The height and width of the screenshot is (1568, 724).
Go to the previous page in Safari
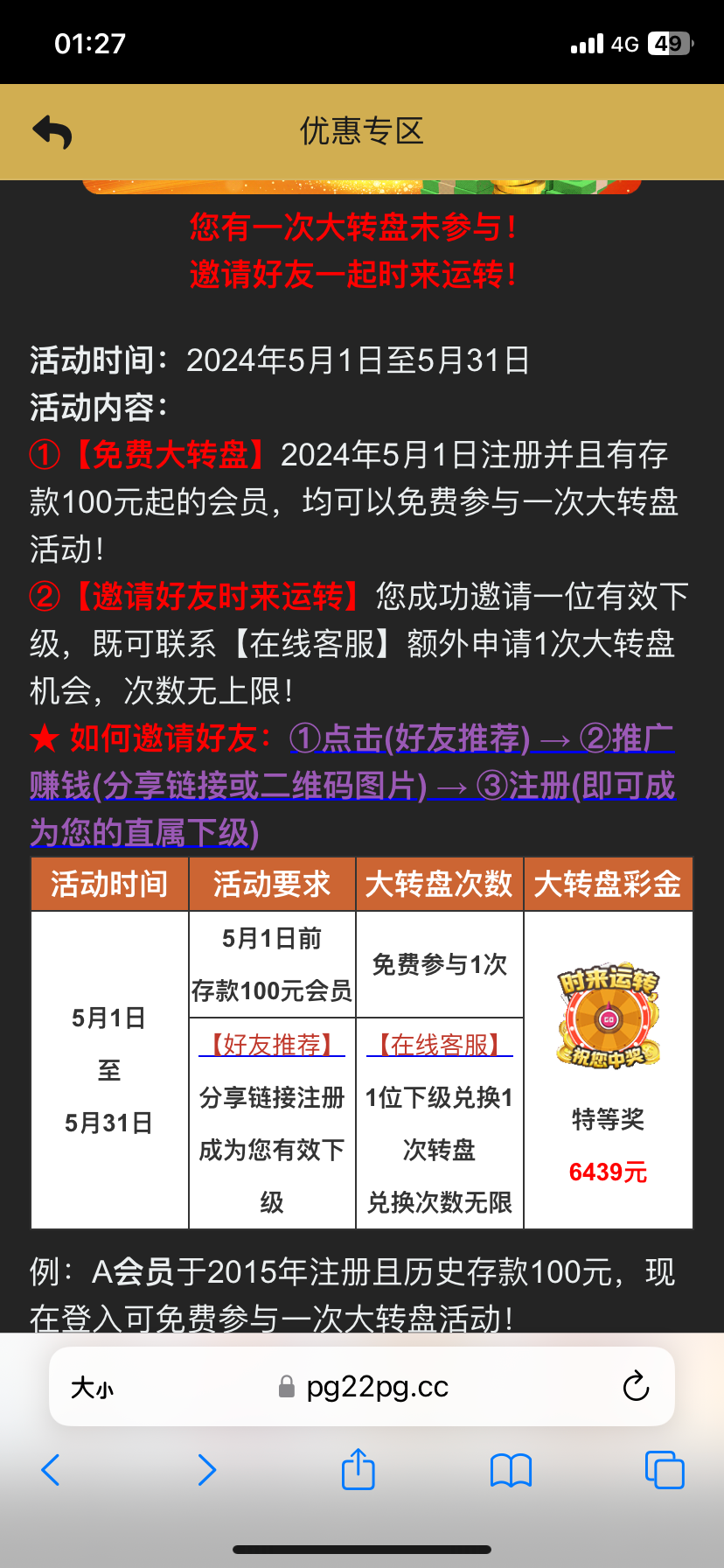click(51, 1470)
